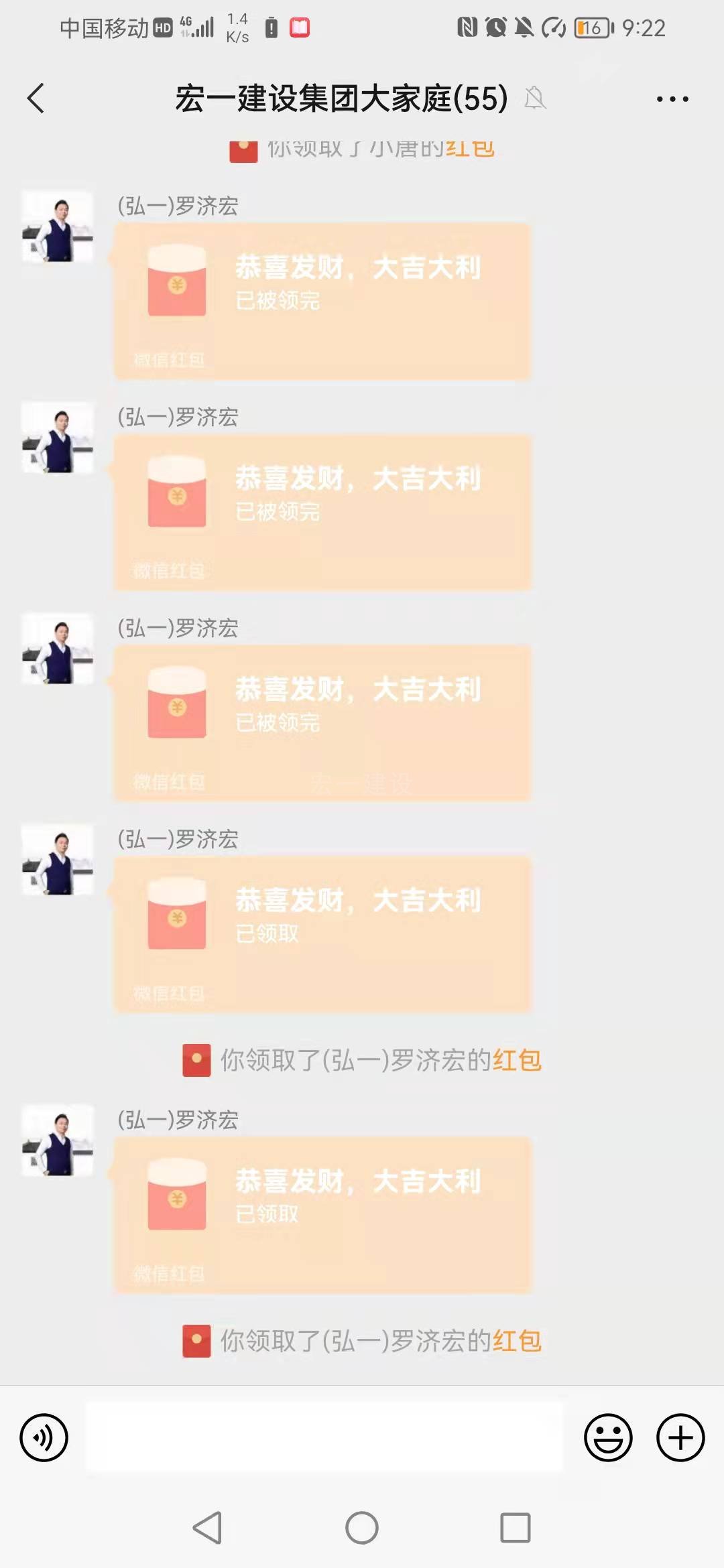Viewport: 724px width, 1568px height.
Task: Open chat settings via the three-dot icon
Action: point(672,99)
